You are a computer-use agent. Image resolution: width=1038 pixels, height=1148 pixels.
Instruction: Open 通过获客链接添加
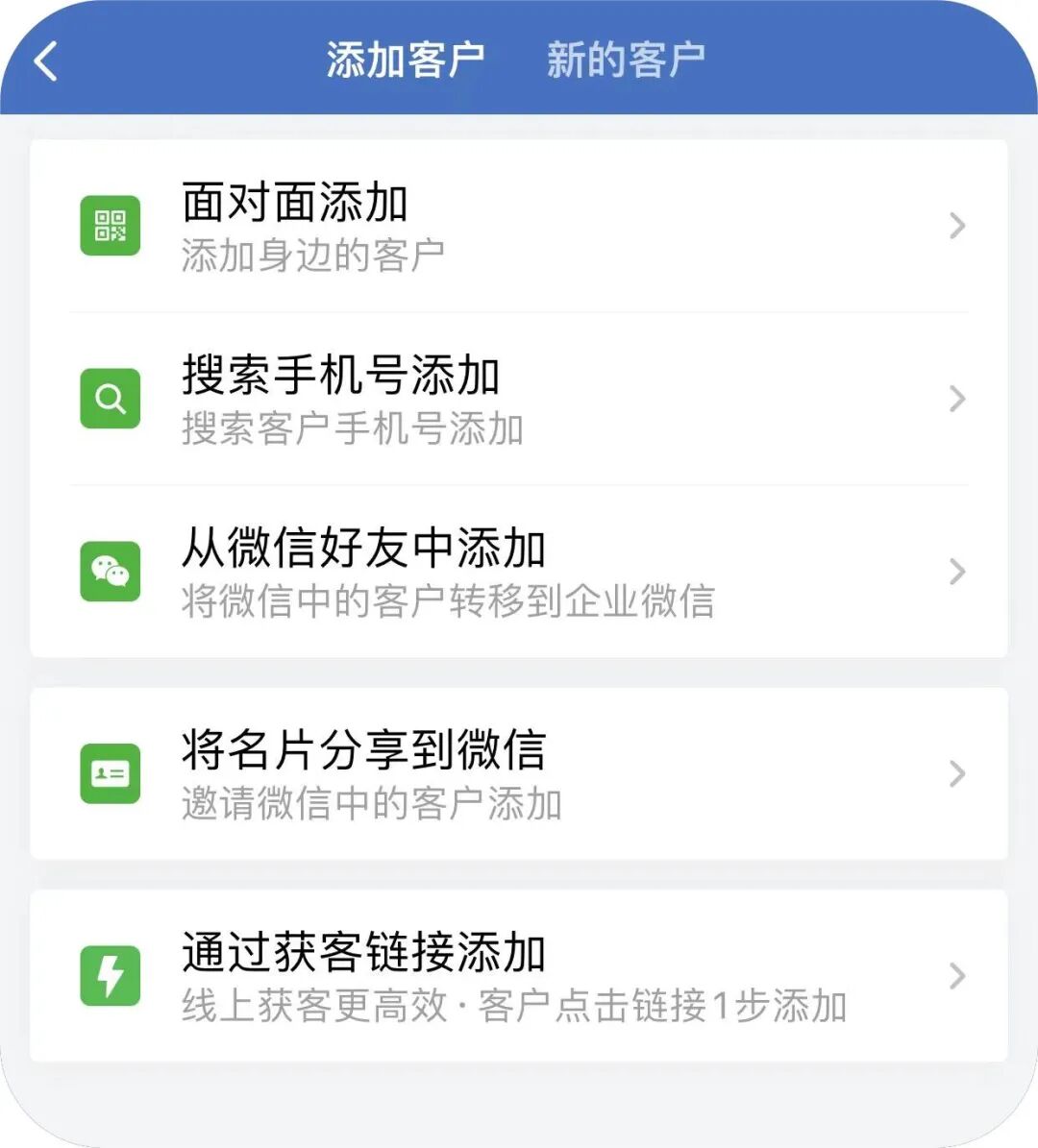pos(519,976)
